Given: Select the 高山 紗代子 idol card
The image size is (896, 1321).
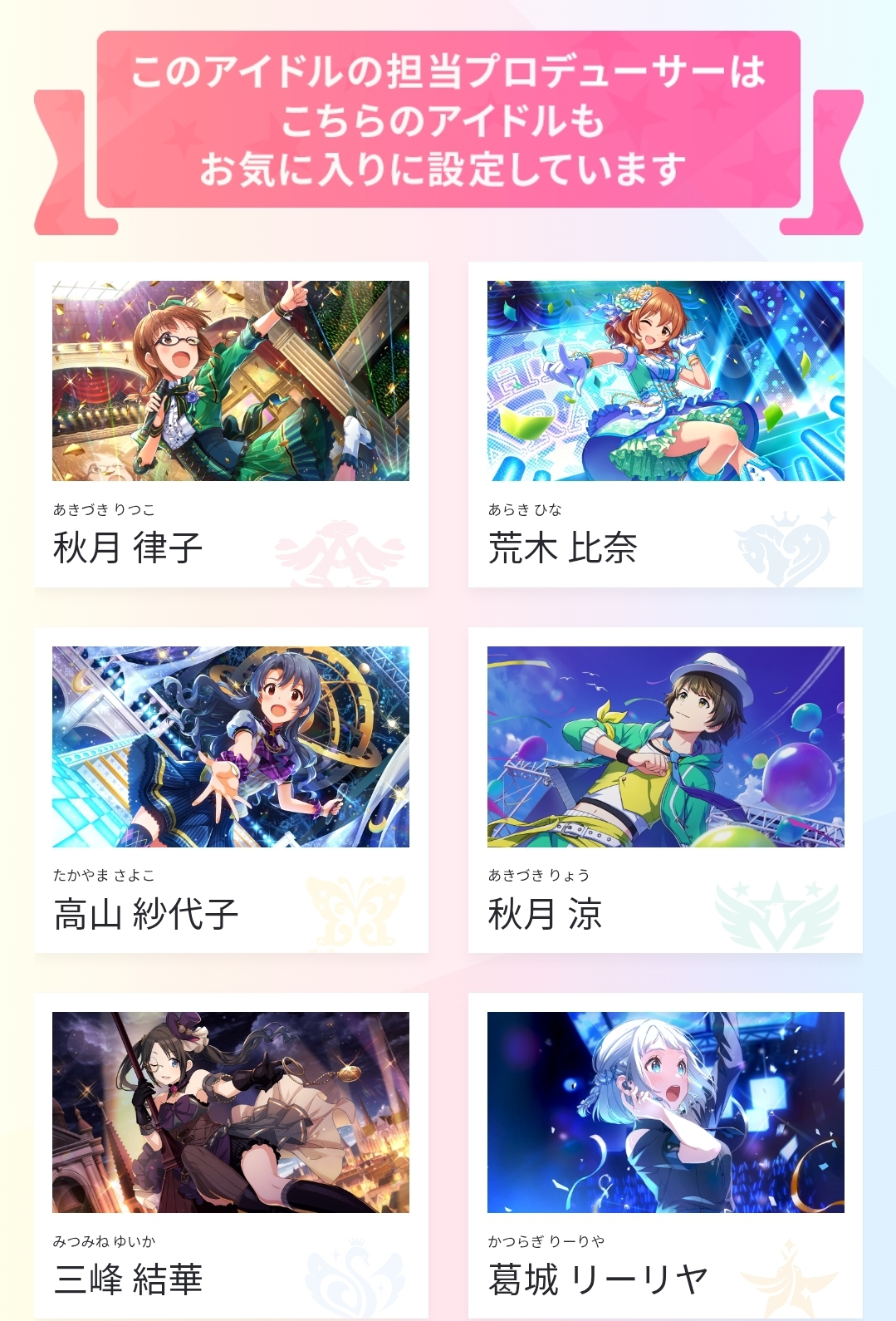Looking at the screenshot, I should tap(231, 789).
